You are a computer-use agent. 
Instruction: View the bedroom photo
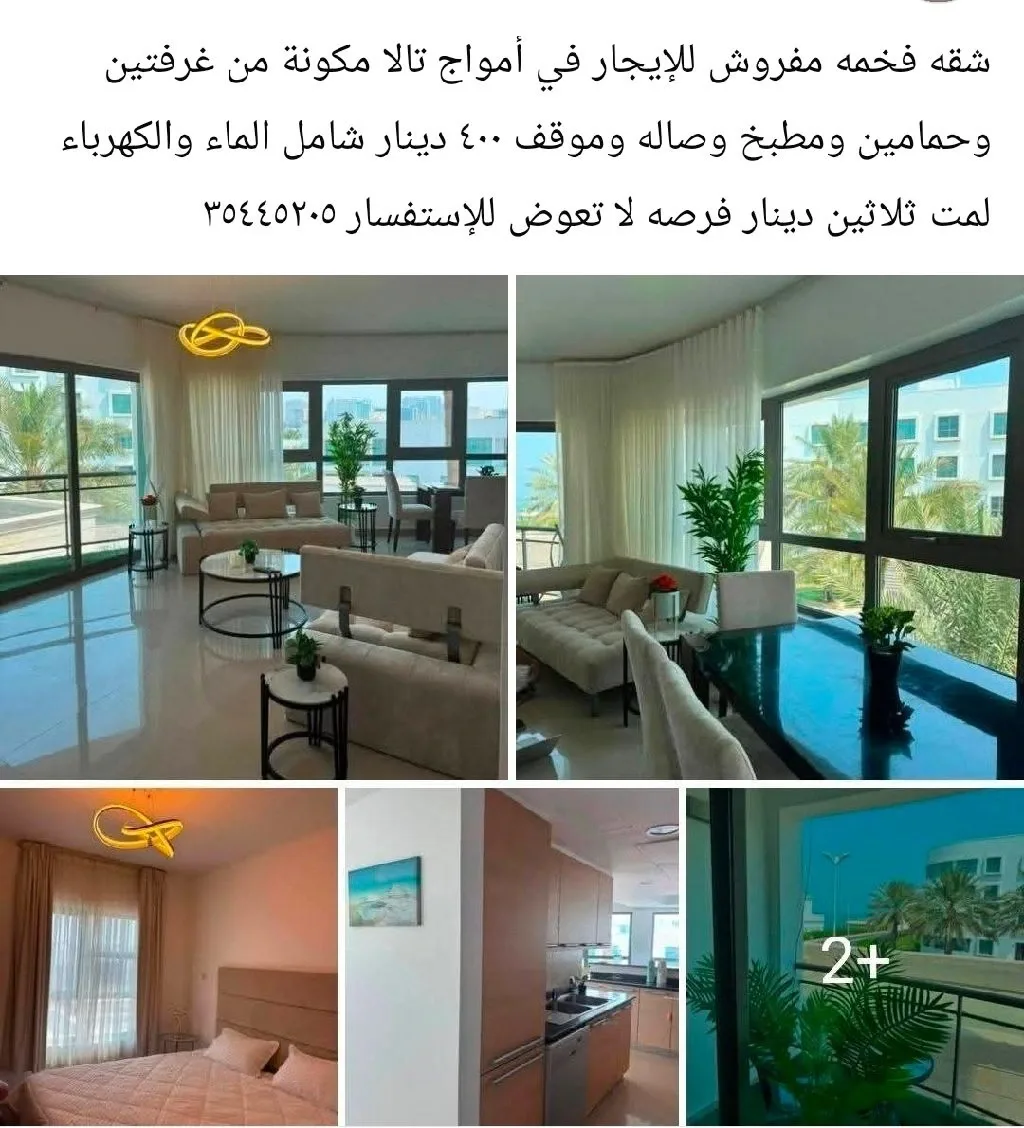(168, 958)
